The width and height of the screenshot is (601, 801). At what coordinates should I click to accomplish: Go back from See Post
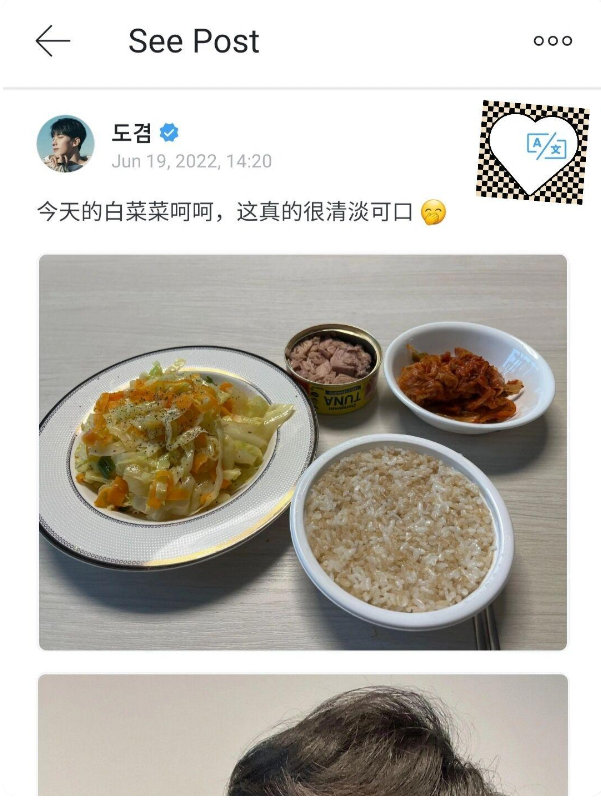pos(52,41)
